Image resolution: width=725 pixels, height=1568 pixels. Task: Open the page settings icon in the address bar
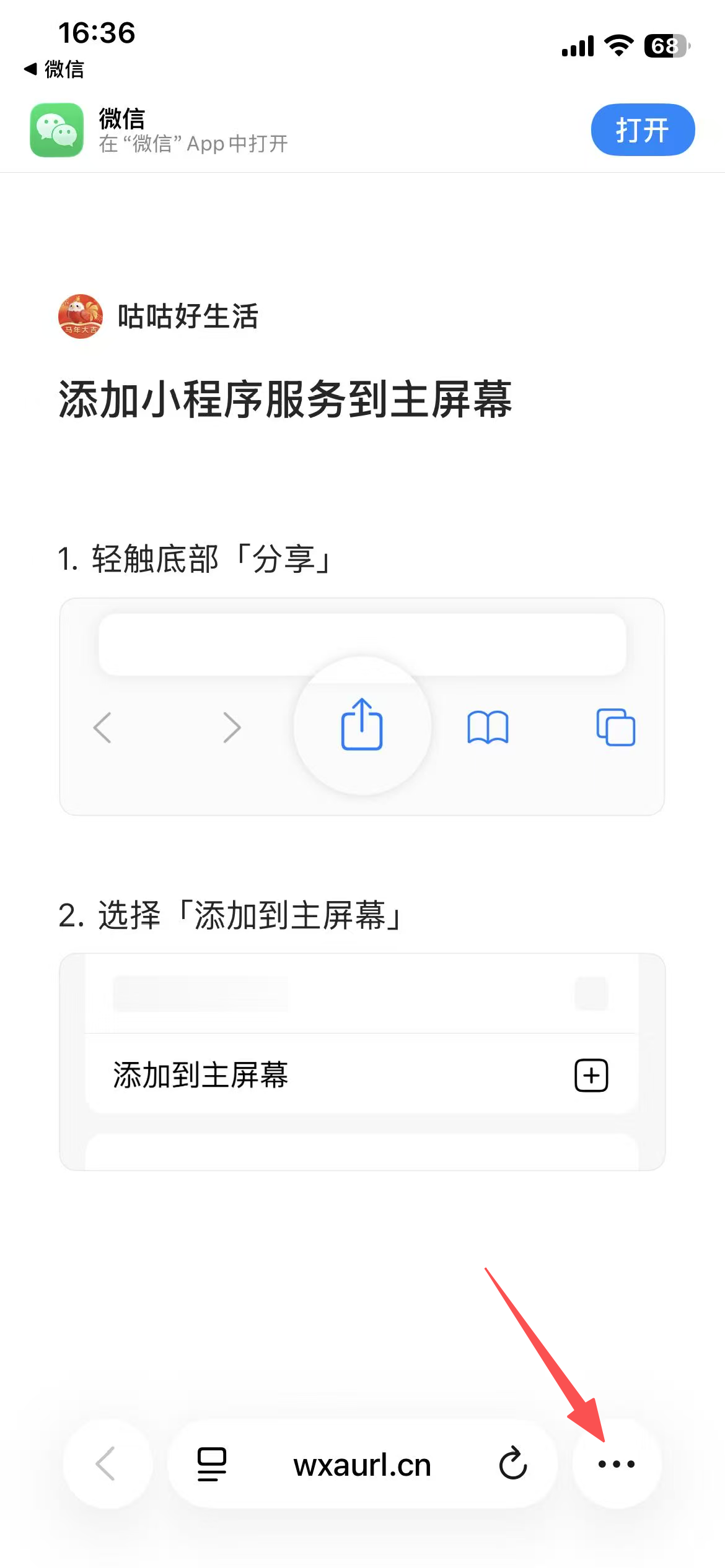click(x=212, y=1464)
